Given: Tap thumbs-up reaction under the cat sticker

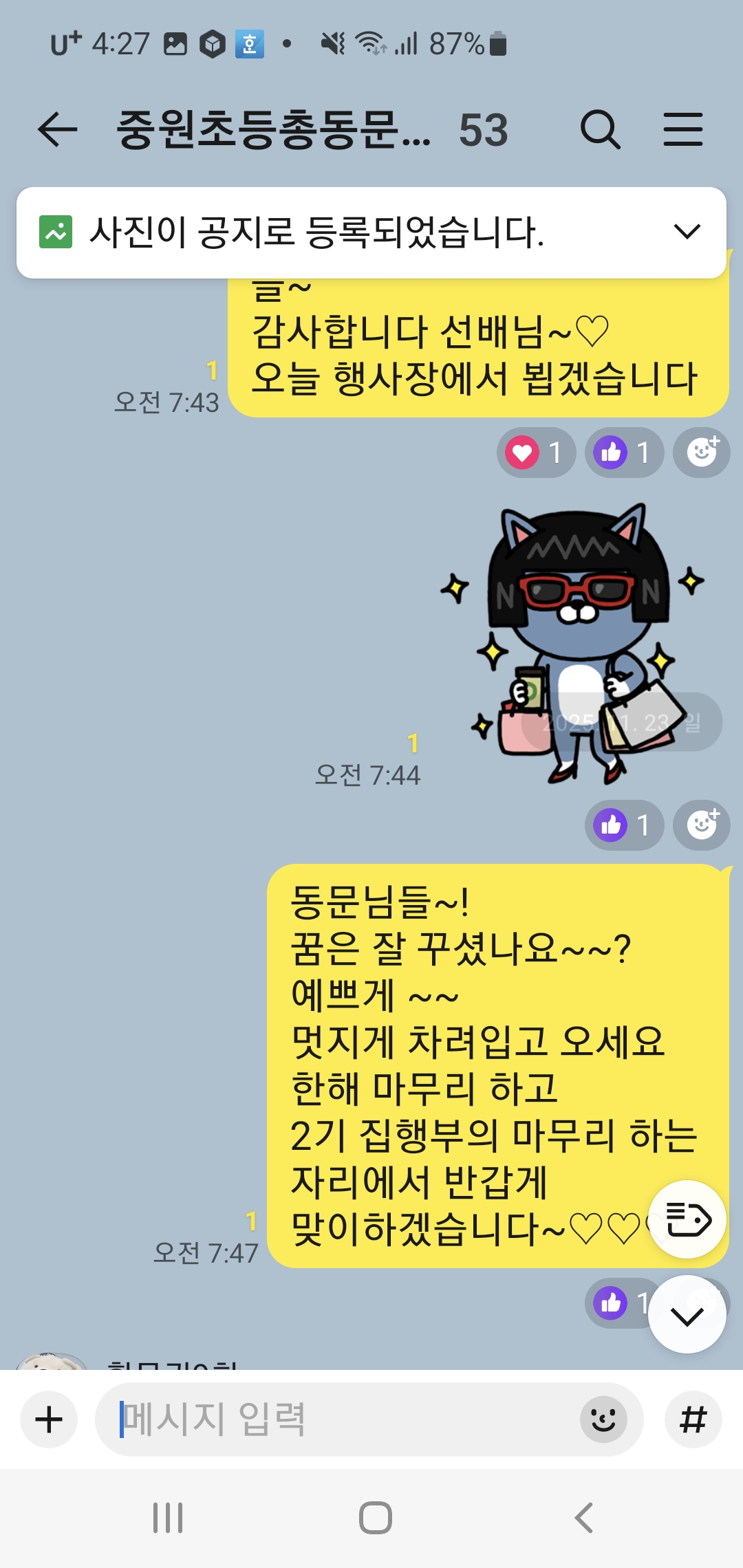Looking at the screenshot, I should pos(623,825).
